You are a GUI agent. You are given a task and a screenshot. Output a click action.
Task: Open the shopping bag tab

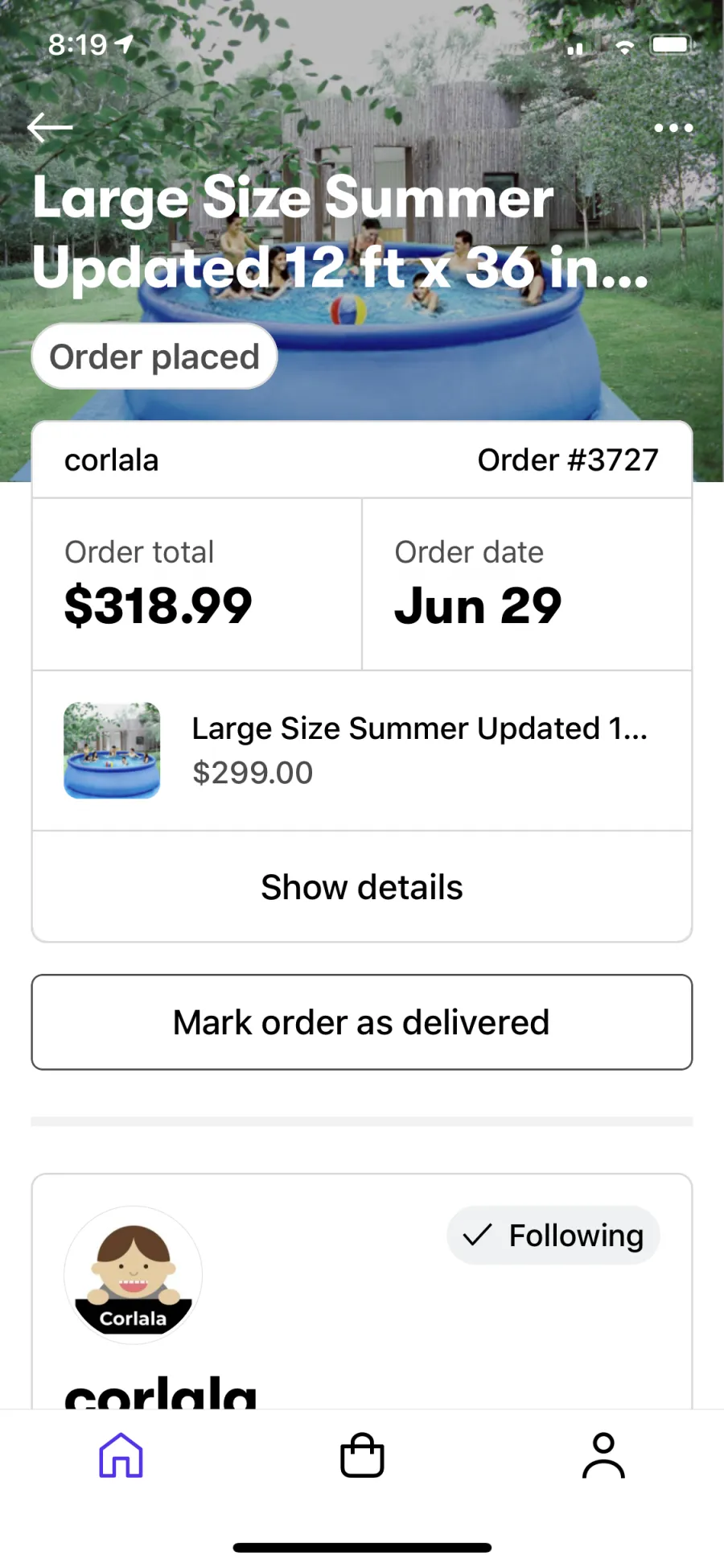362,1455
